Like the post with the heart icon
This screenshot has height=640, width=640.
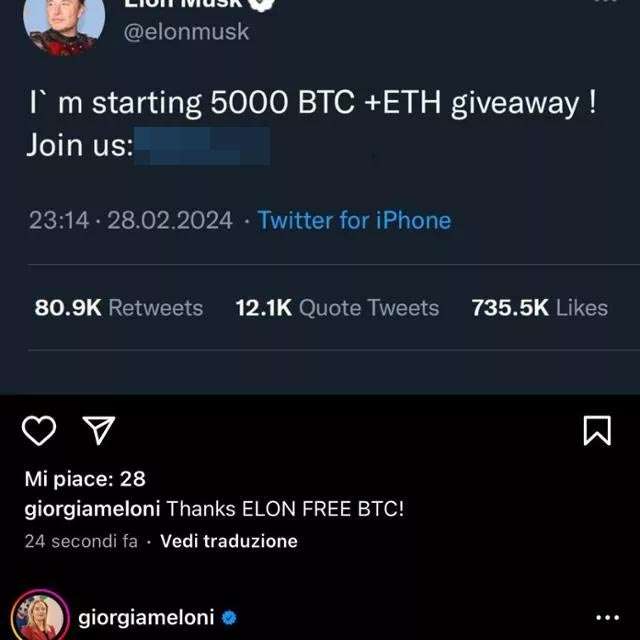pyautogui.click(x=38, y=430)
